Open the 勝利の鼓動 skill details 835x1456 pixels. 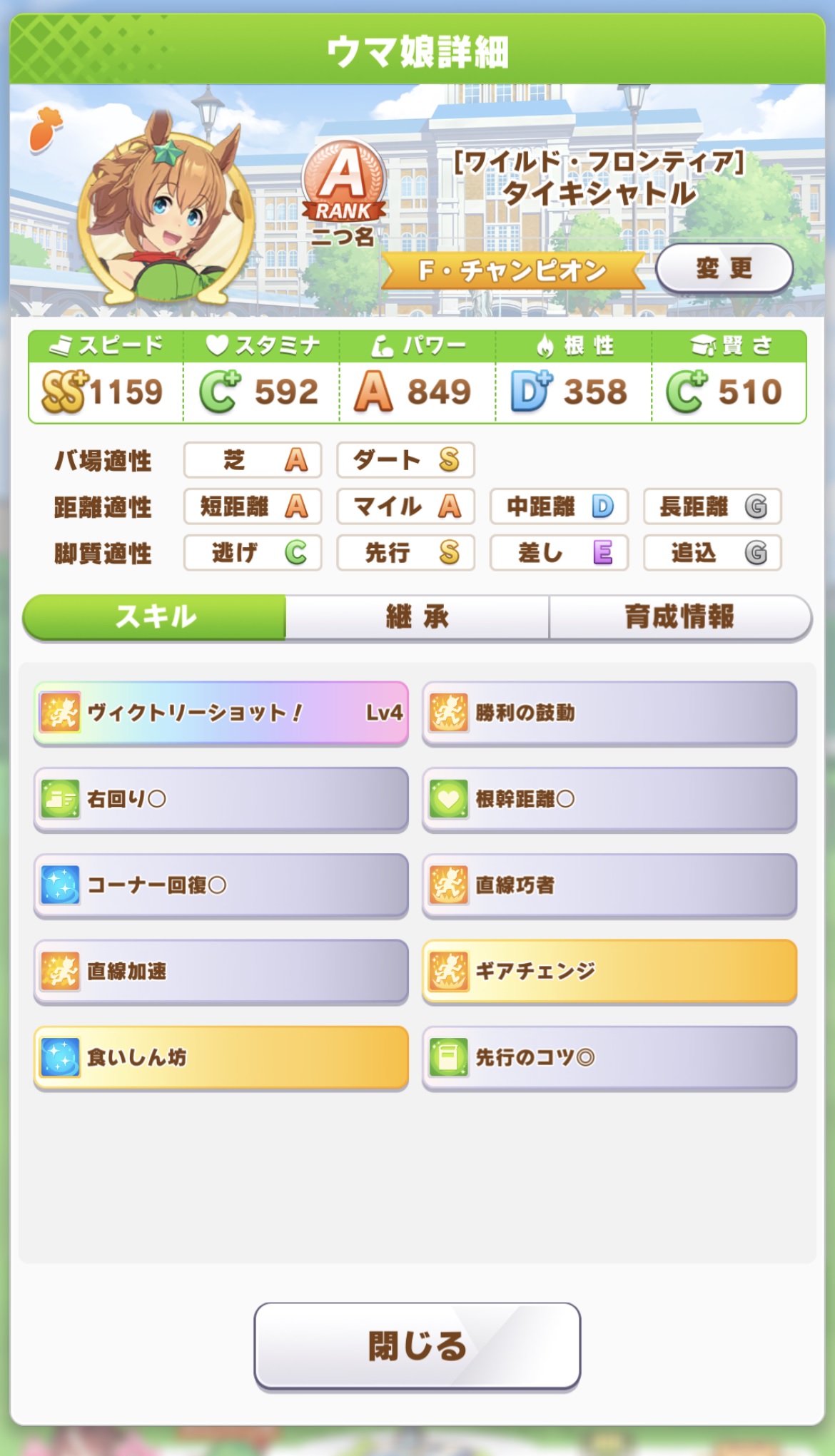pos(609,713)
